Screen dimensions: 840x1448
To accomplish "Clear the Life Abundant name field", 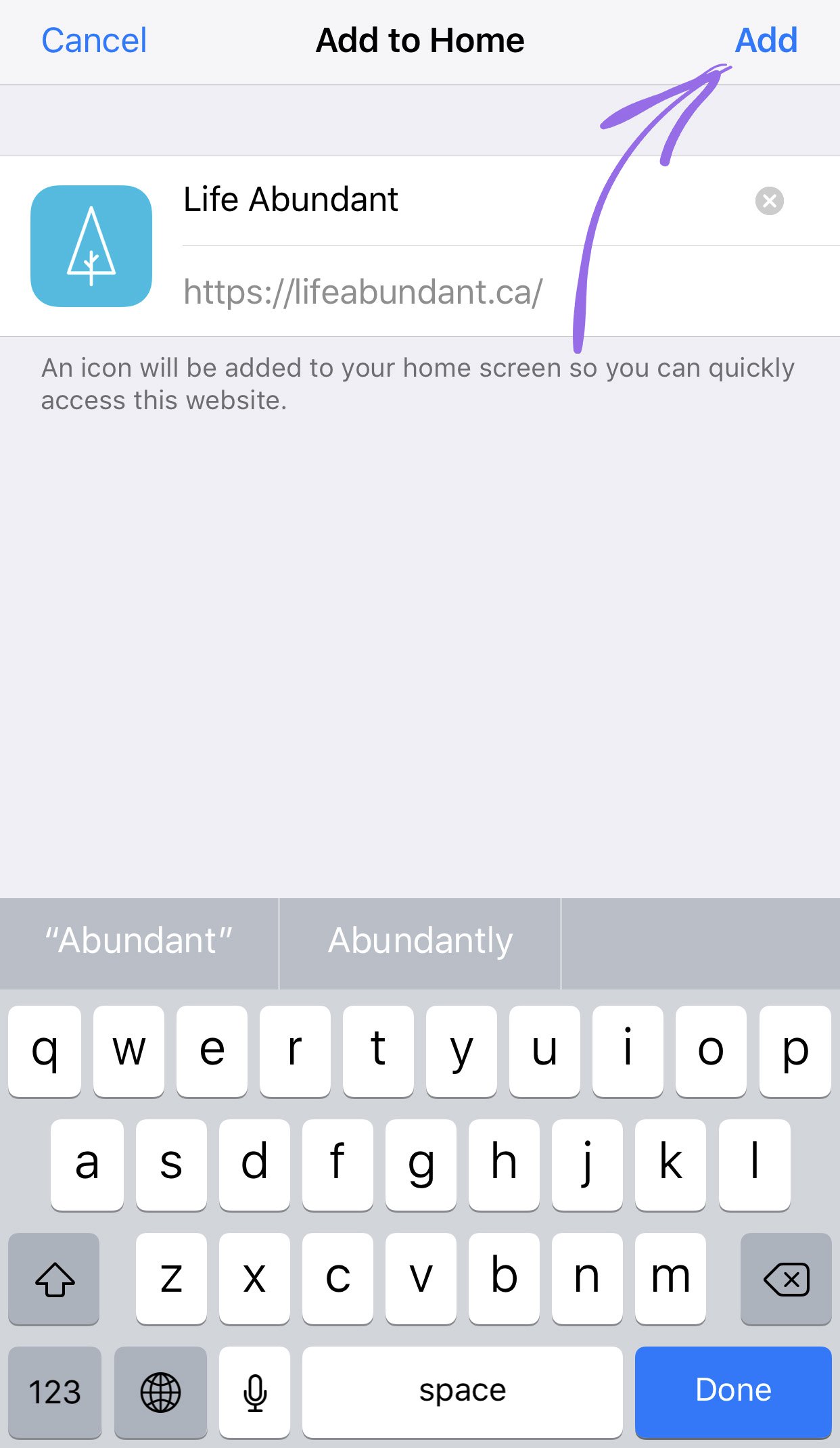I will 769,201.
